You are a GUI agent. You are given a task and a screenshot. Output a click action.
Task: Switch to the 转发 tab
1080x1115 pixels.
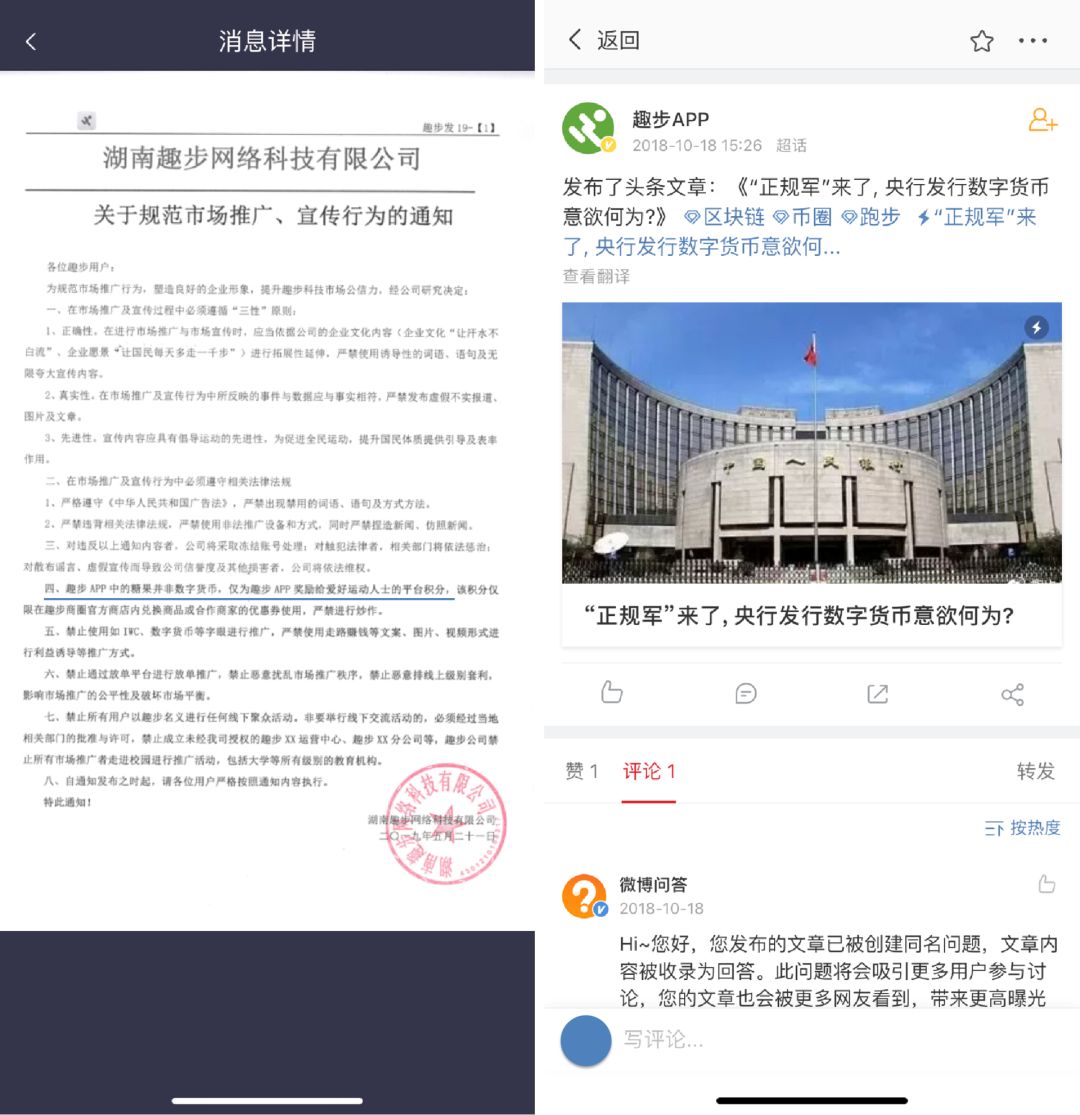pyautogui.click(x=1035, y=771)
